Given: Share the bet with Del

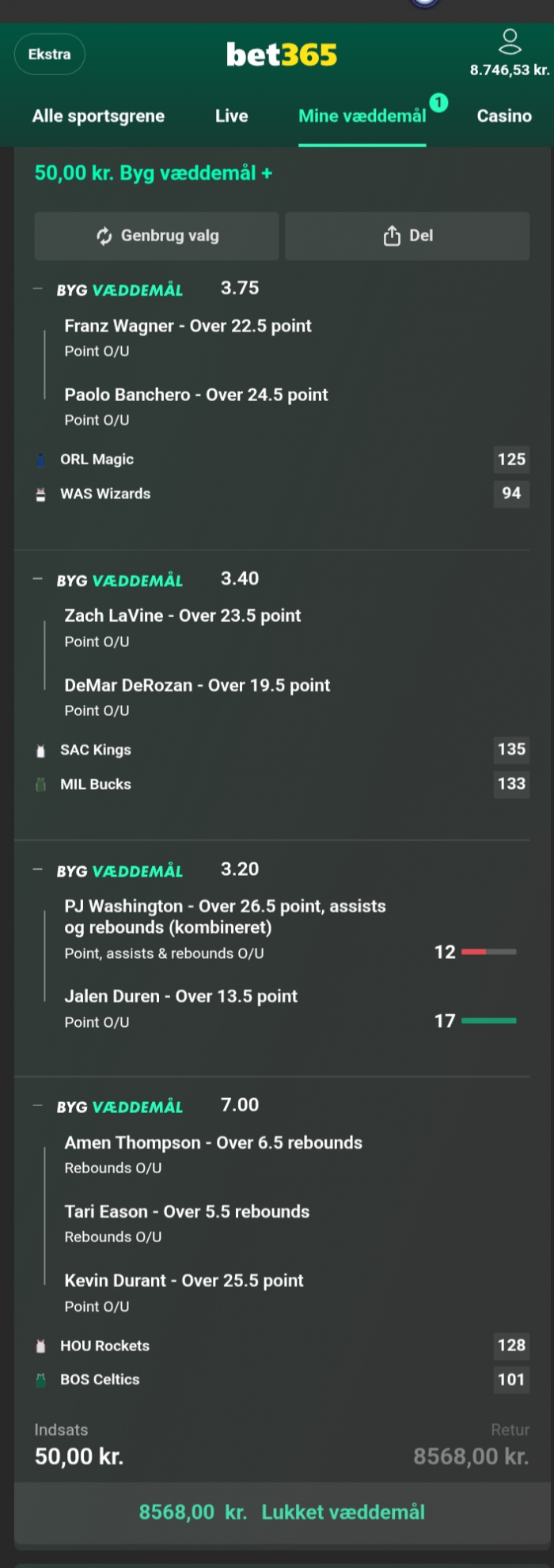Looking at the screenshot, I should point(407,236).
